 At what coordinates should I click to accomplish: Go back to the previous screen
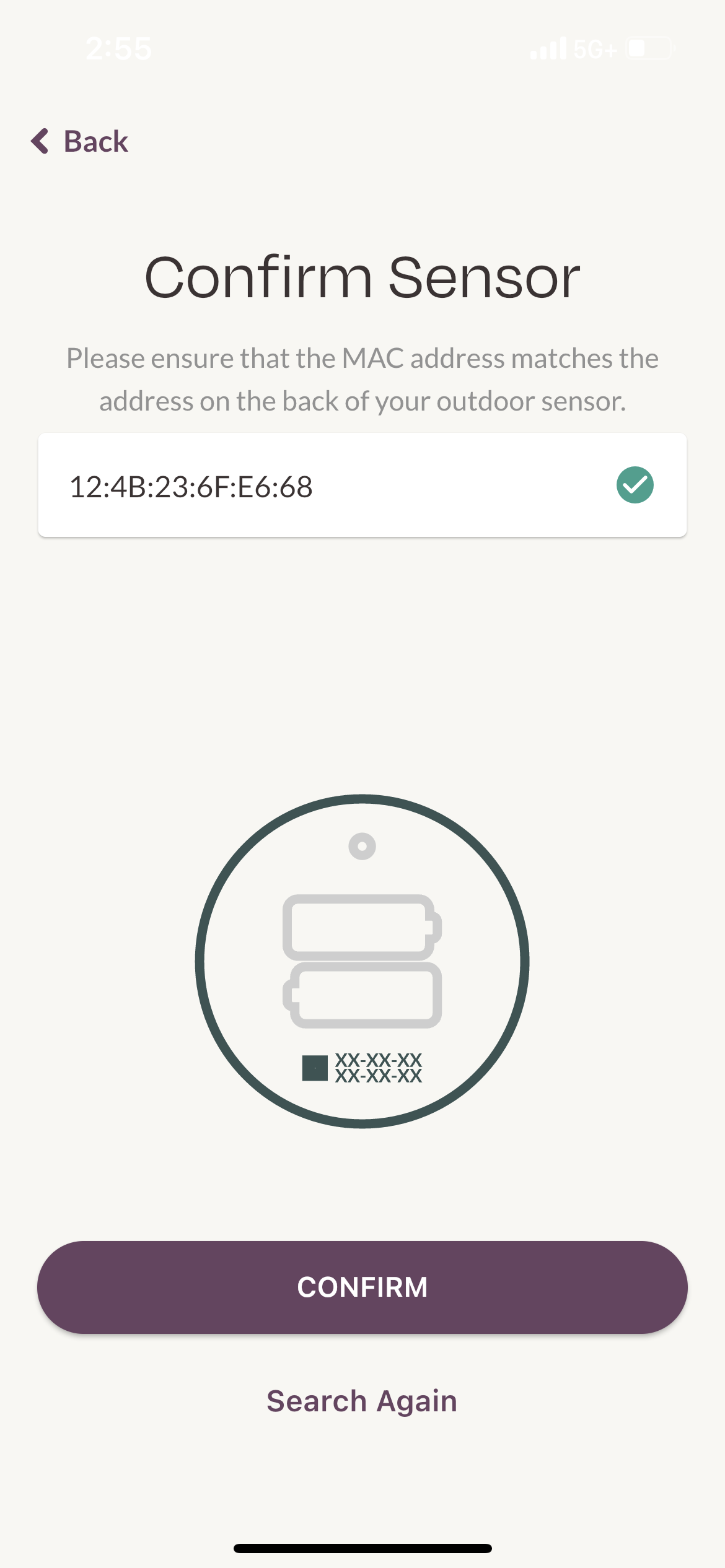(79, 141)
